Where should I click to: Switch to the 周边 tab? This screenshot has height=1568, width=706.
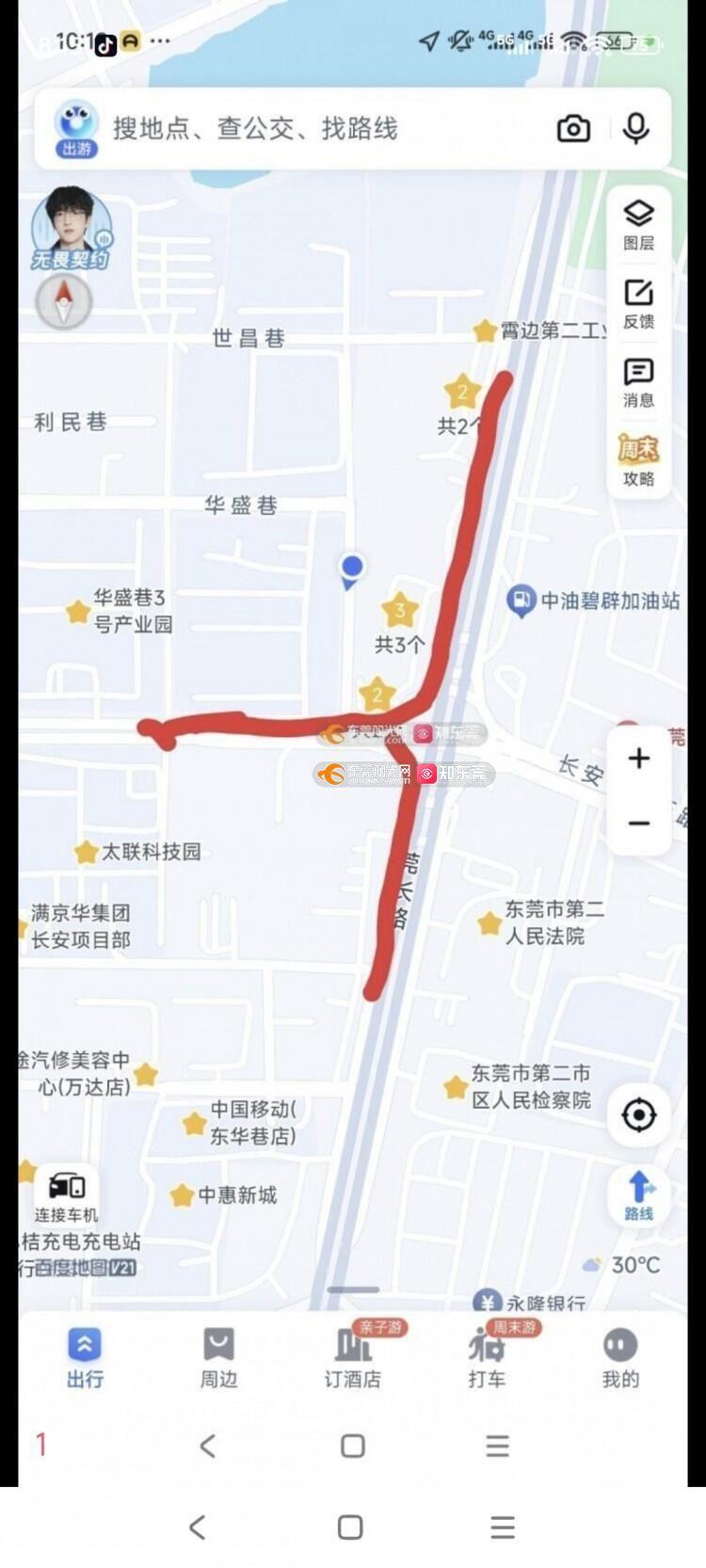(218, 1358)
